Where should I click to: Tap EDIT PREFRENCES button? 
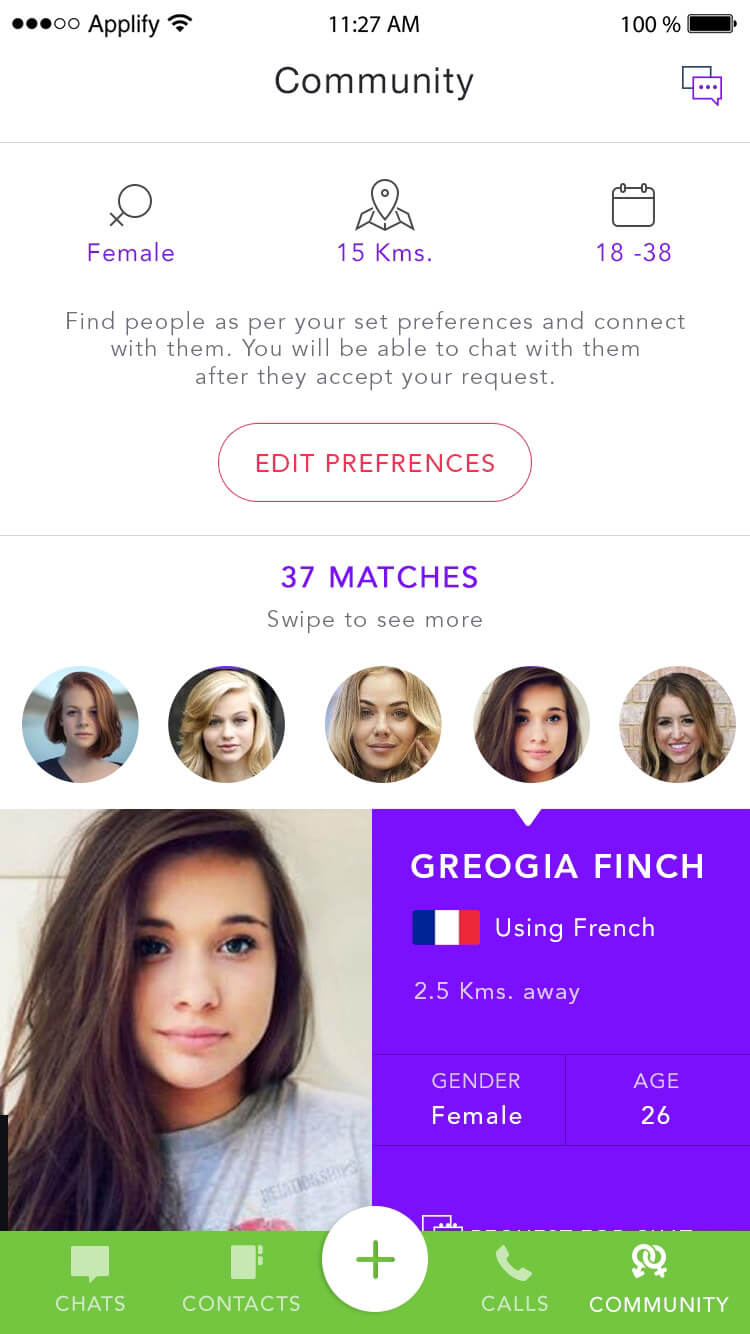(x=375, y=463)
